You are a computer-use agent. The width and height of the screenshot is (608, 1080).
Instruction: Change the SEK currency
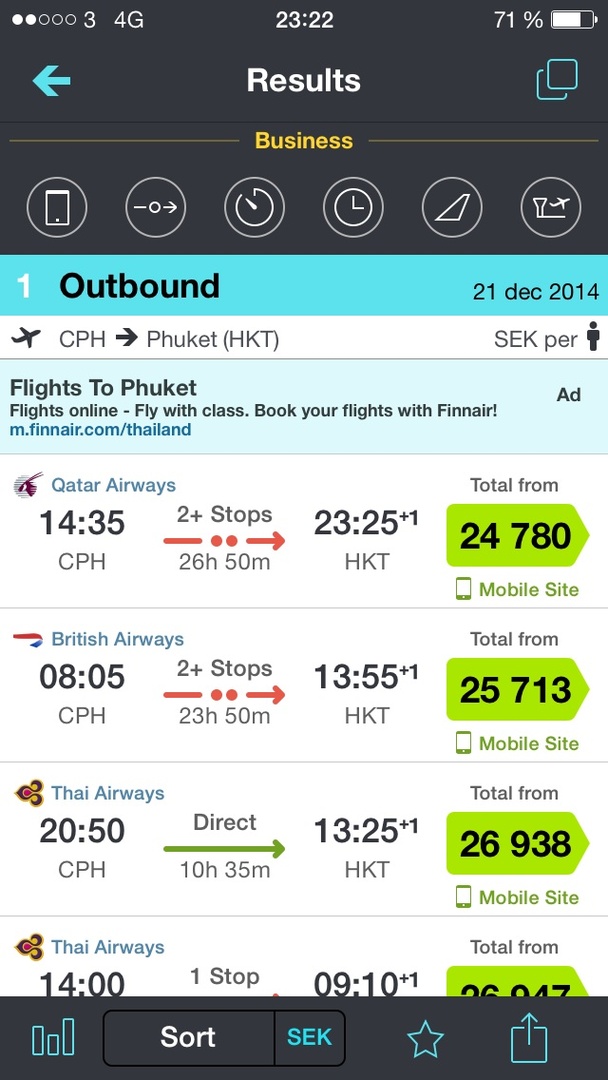309,1038
